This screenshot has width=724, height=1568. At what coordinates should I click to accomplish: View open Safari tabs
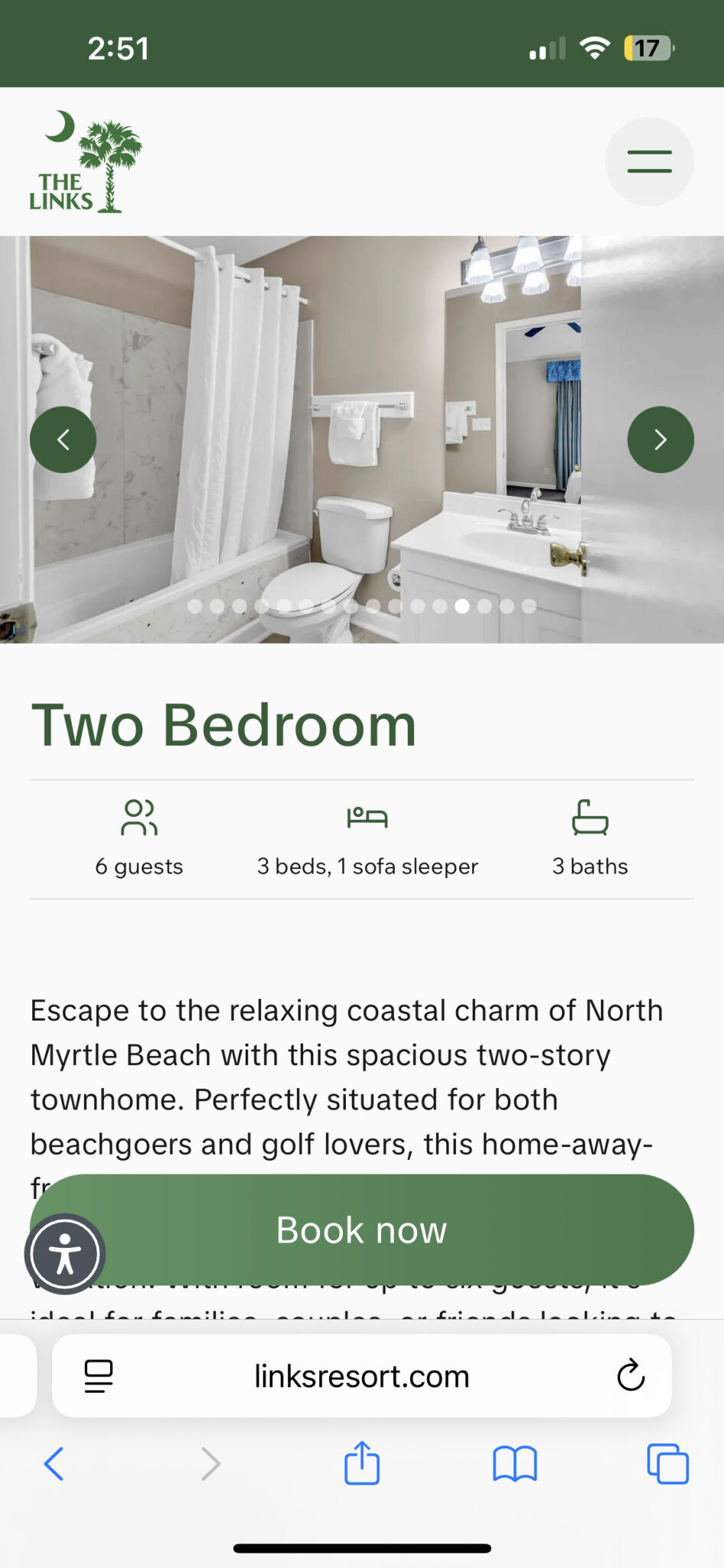tap(667, 1464)
